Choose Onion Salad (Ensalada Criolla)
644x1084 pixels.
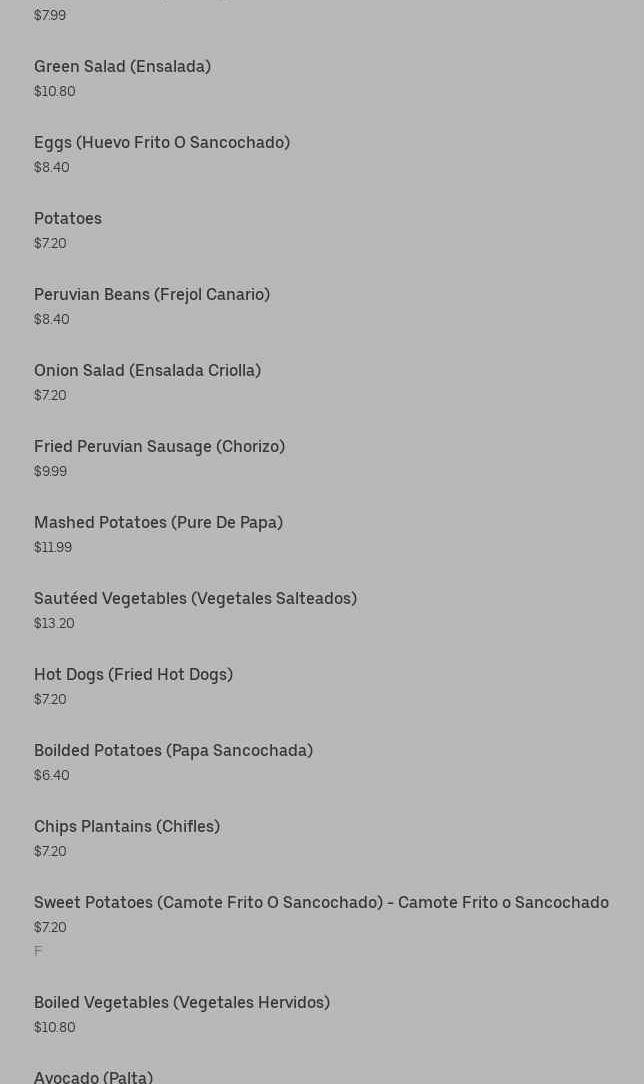pos(147,371)
